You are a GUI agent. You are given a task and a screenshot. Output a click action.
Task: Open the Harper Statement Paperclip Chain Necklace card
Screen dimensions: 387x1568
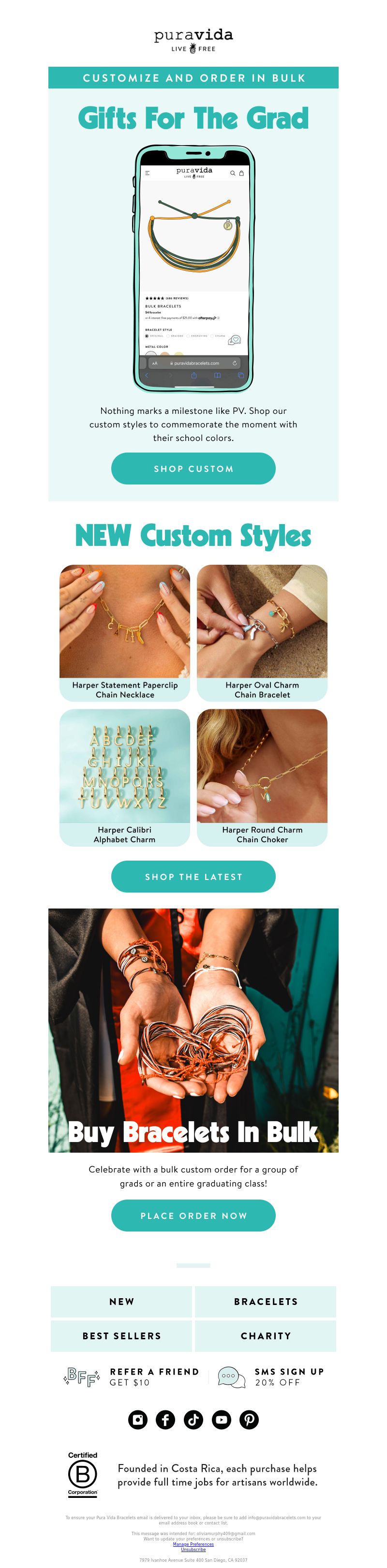point(125,632)
